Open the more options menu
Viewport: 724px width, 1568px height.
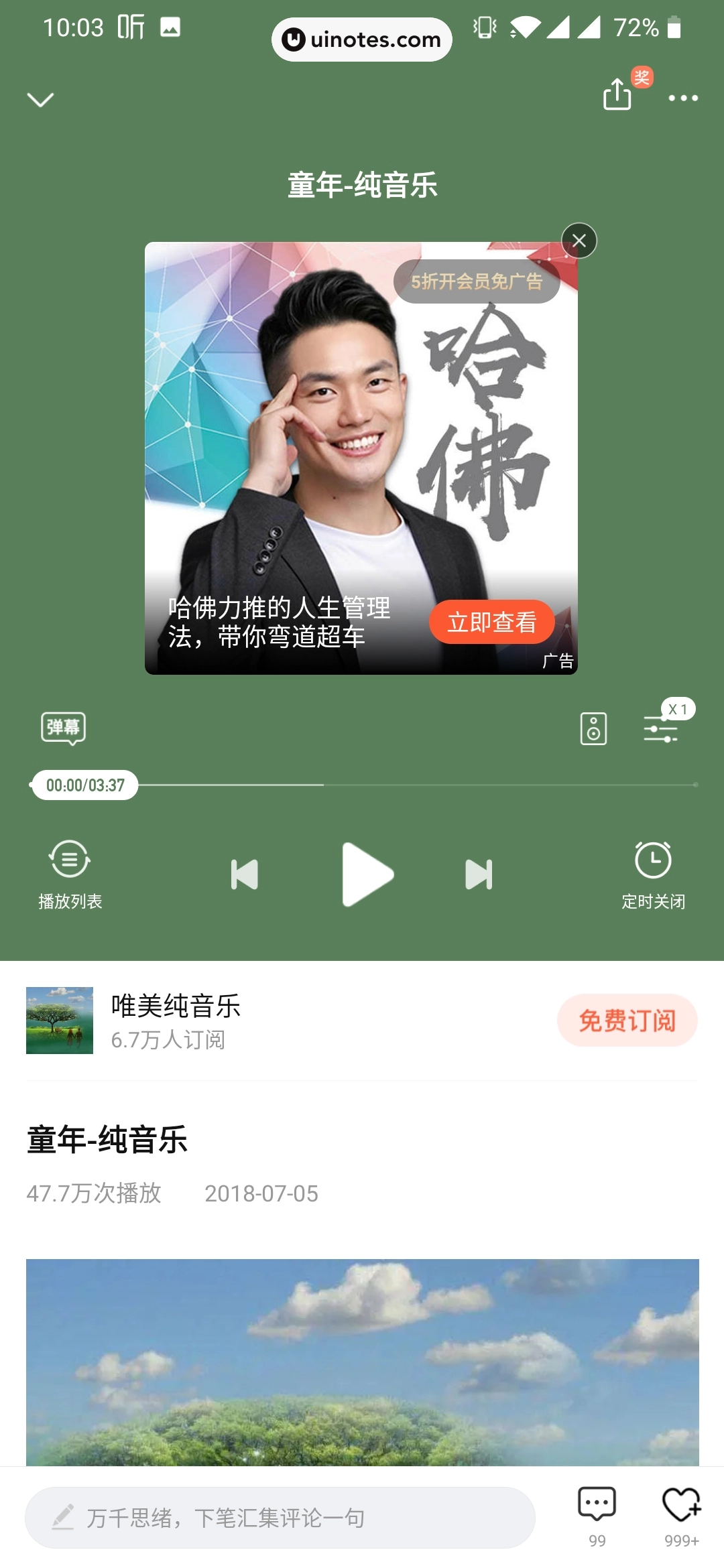[682, 99]
